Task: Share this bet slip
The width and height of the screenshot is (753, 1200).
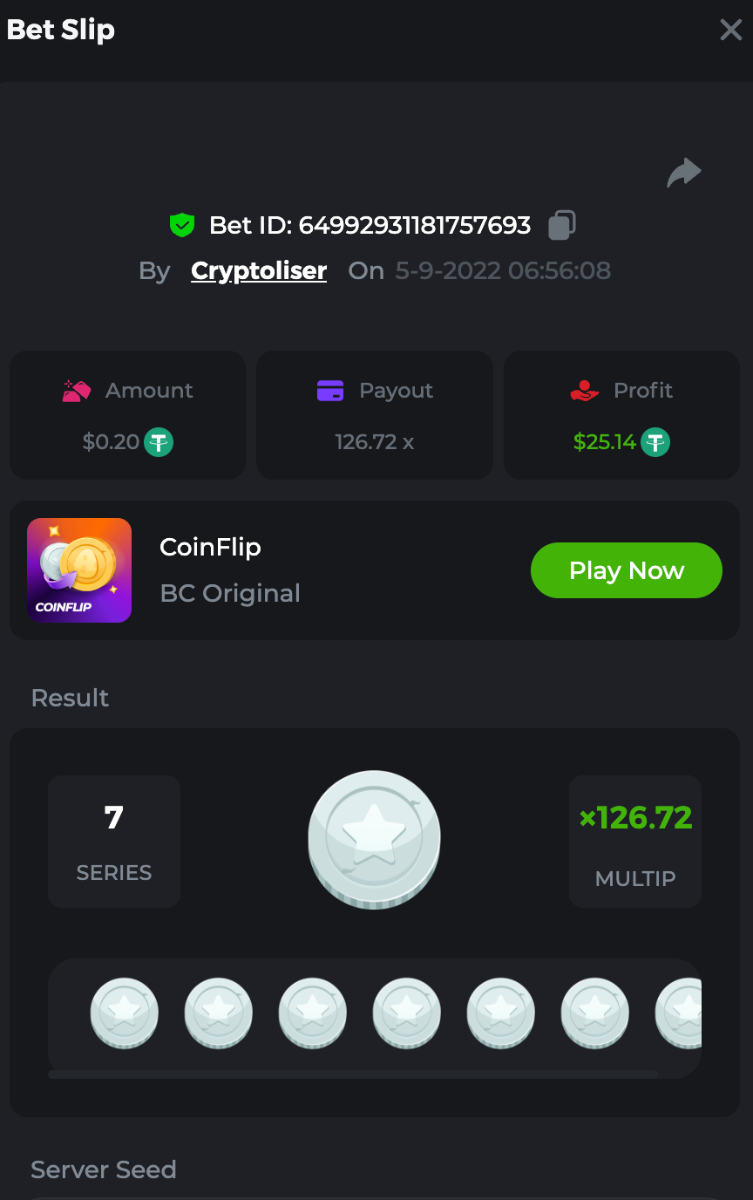Action: click(684, 173)
